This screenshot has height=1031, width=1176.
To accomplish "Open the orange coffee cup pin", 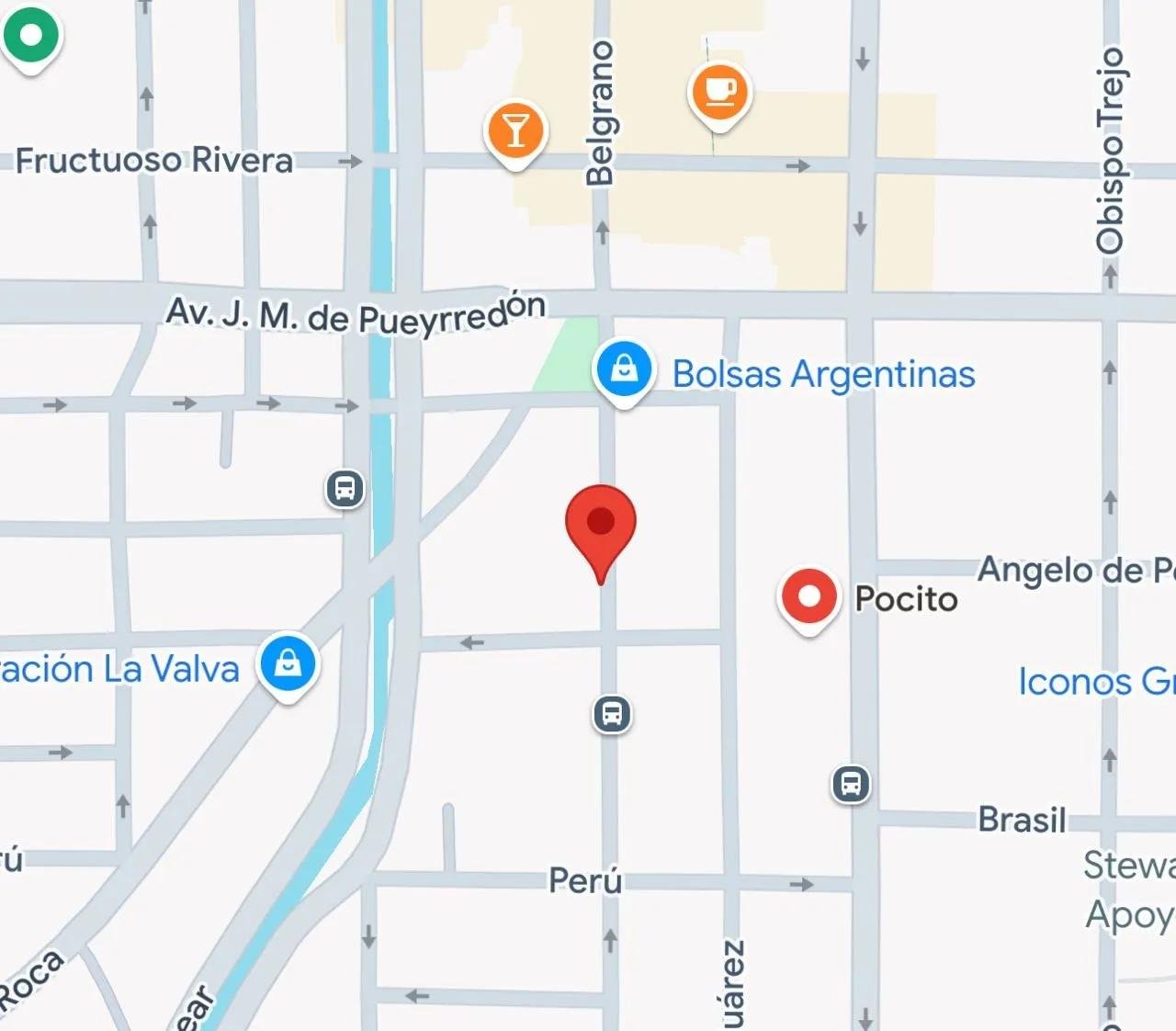I will [719, 92].
